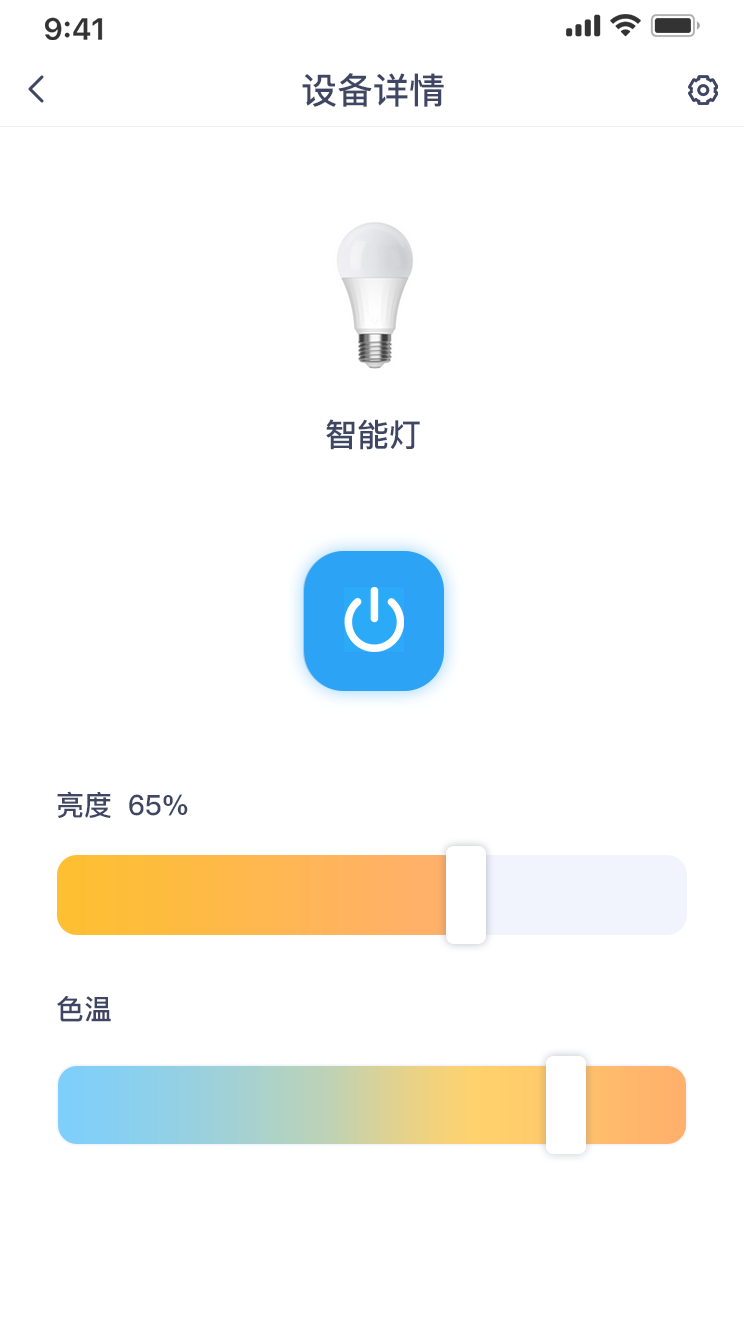Open the settings gear icon
This screenshot has height=1330, width=744.
click(x=703, y=90)
